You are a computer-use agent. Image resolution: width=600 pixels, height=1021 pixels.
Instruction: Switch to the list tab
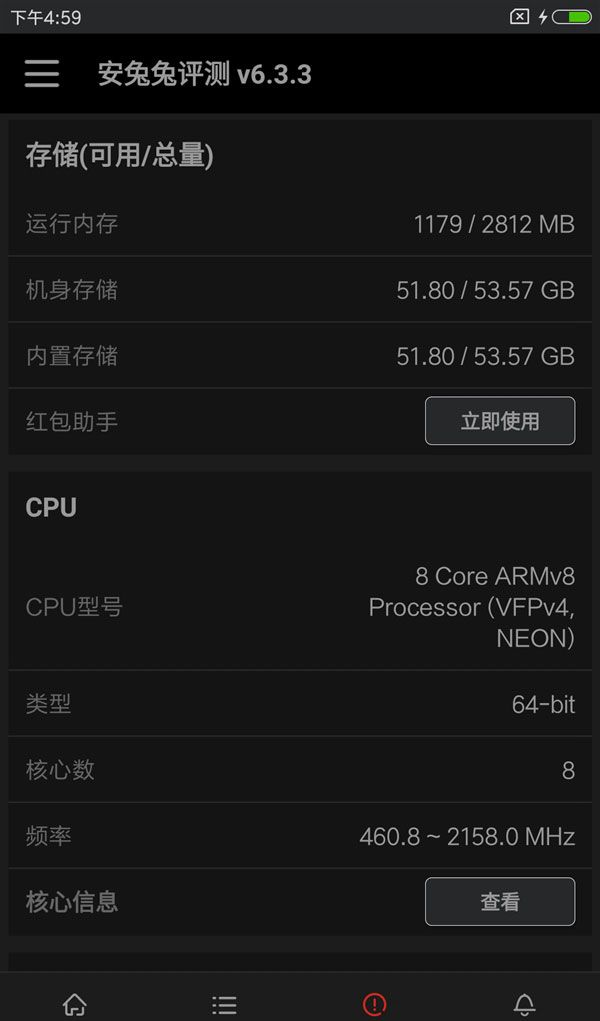(225, 1004)
